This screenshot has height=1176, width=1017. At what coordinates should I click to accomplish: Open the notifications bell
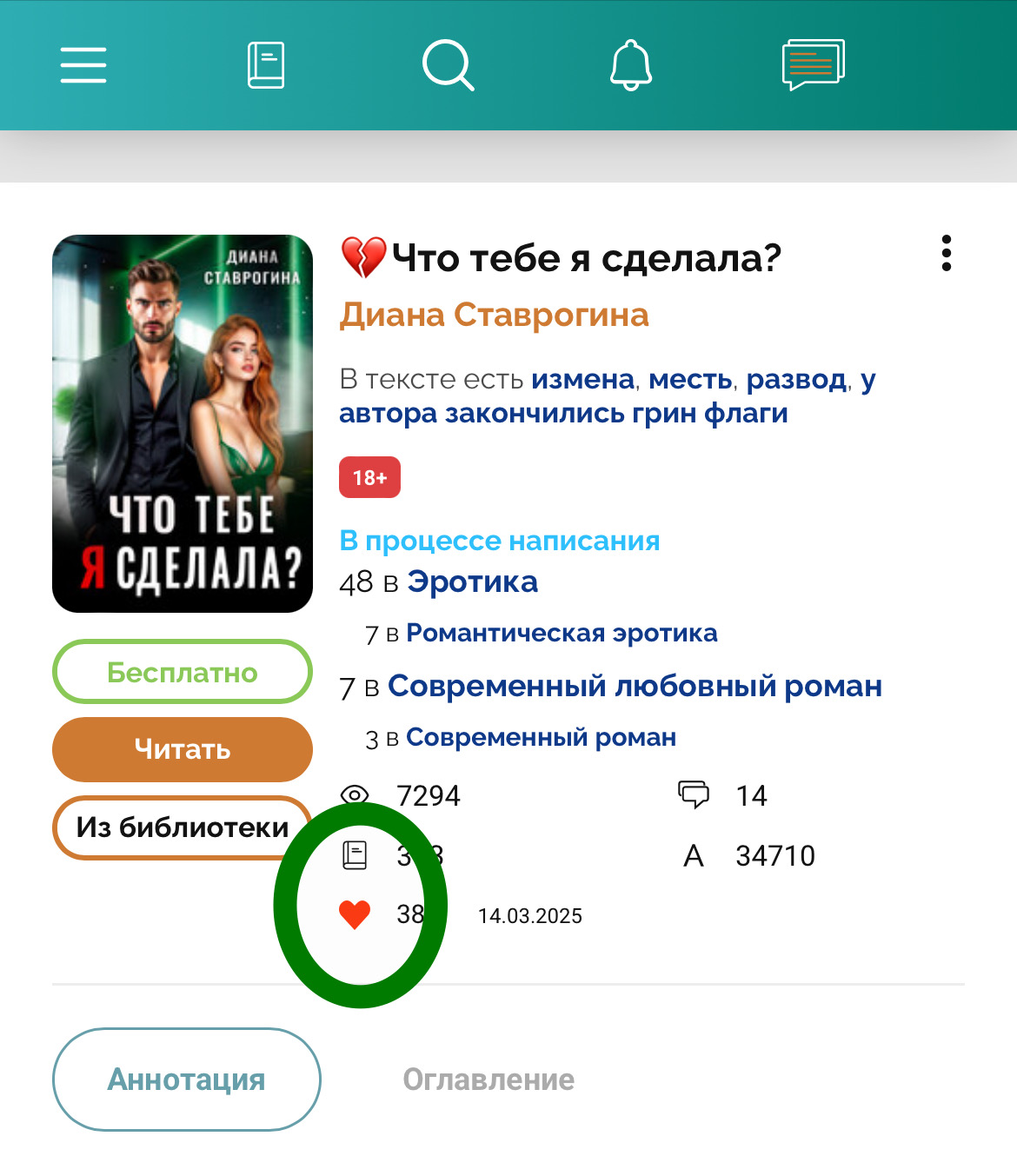pos(631,65)
